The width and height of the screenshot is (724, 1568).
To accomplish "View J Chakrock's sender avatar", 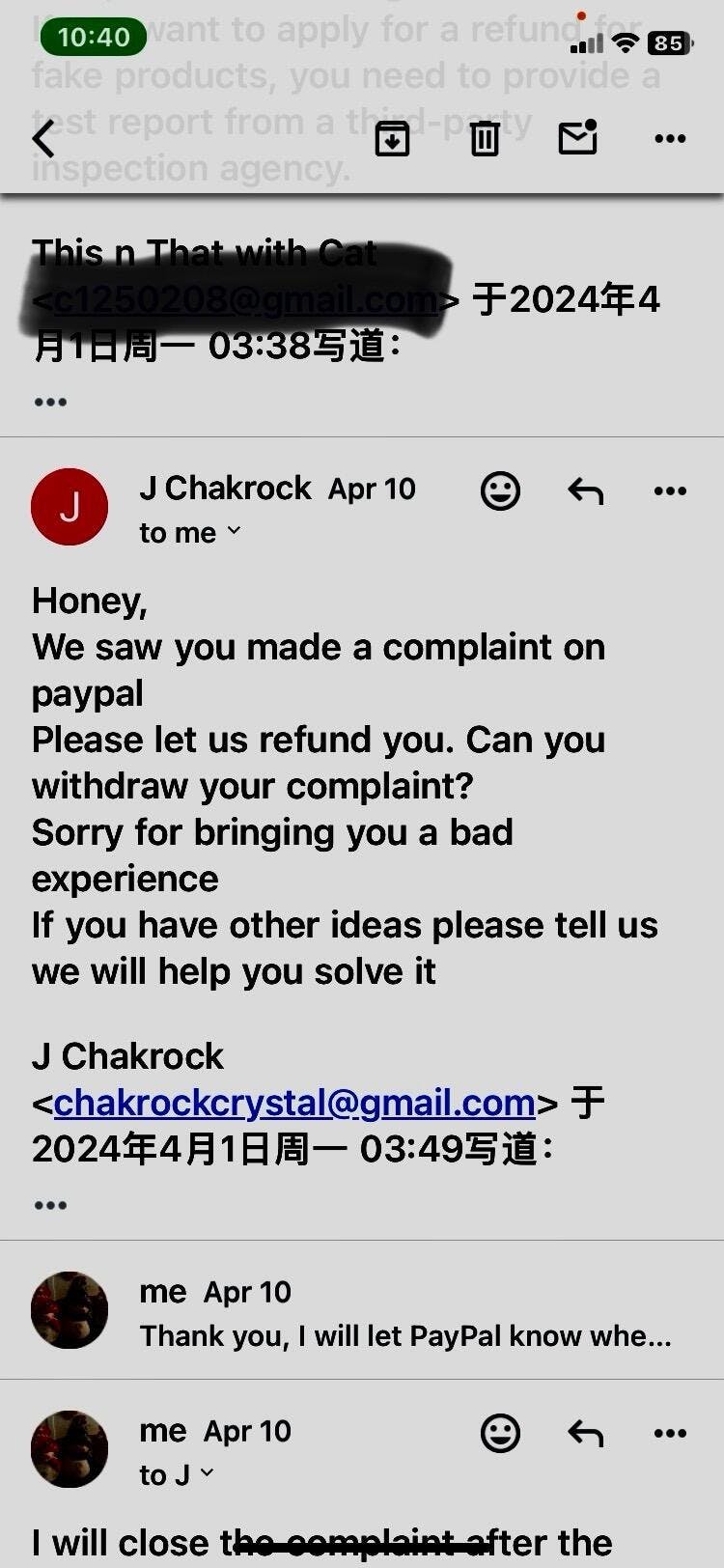I will point(70,507).
